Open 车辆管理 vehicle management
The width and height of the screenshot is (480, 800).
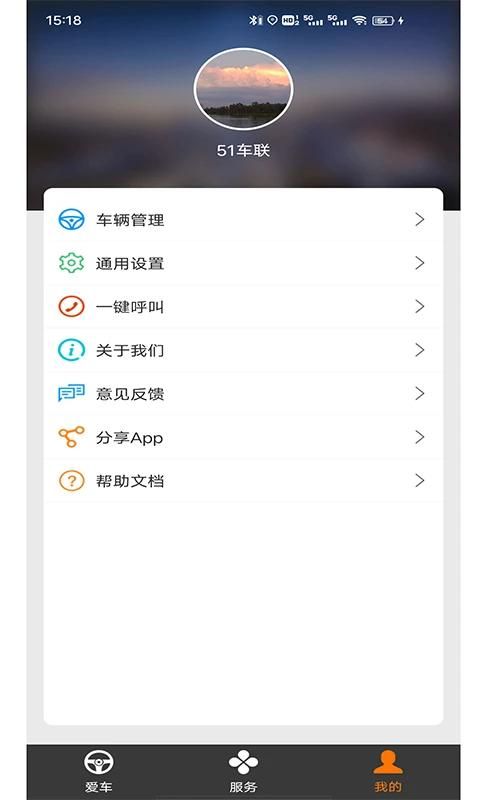[243, 220]
